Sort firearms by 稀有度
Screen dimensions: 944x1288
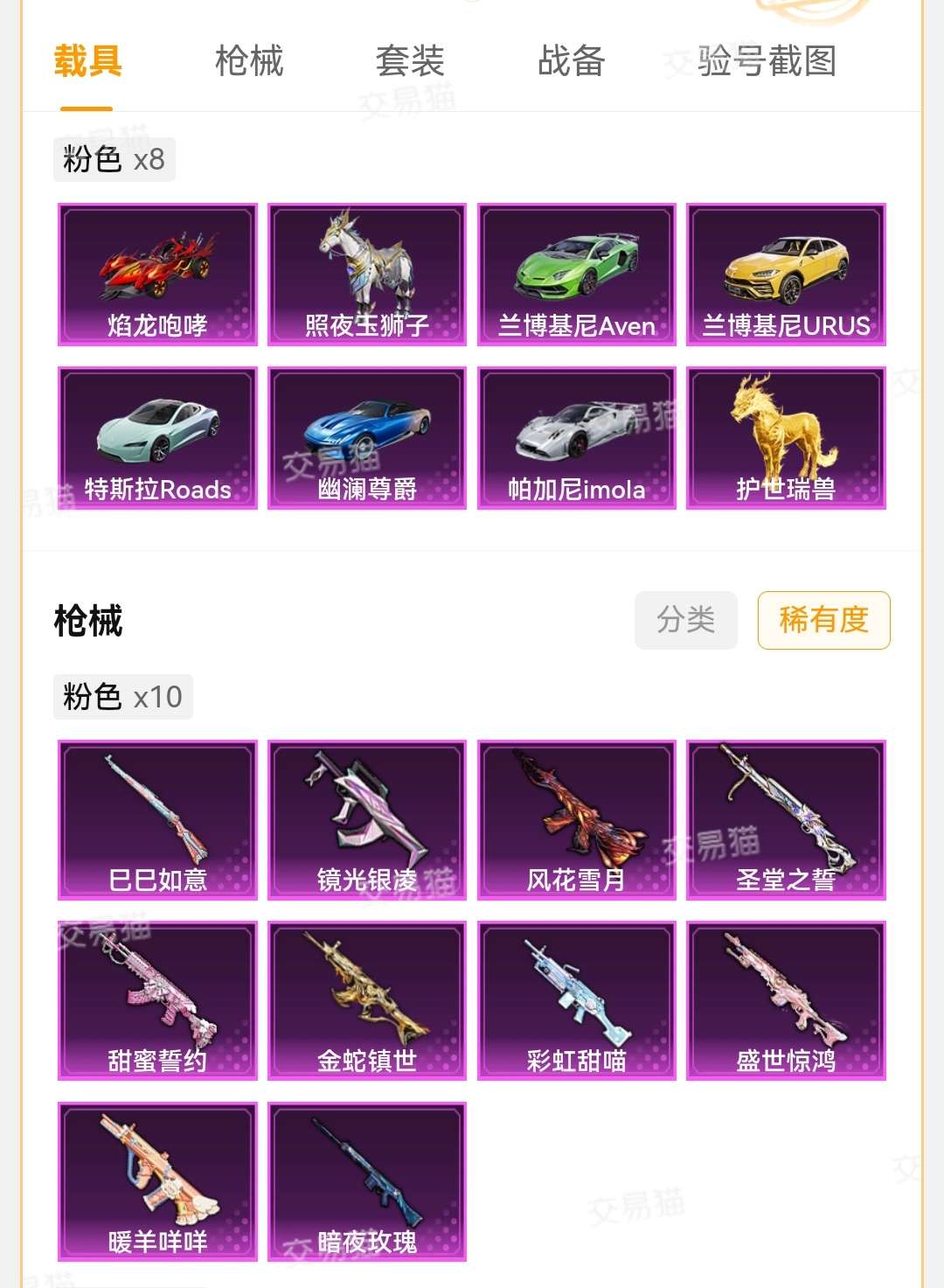tap(823, 620)
